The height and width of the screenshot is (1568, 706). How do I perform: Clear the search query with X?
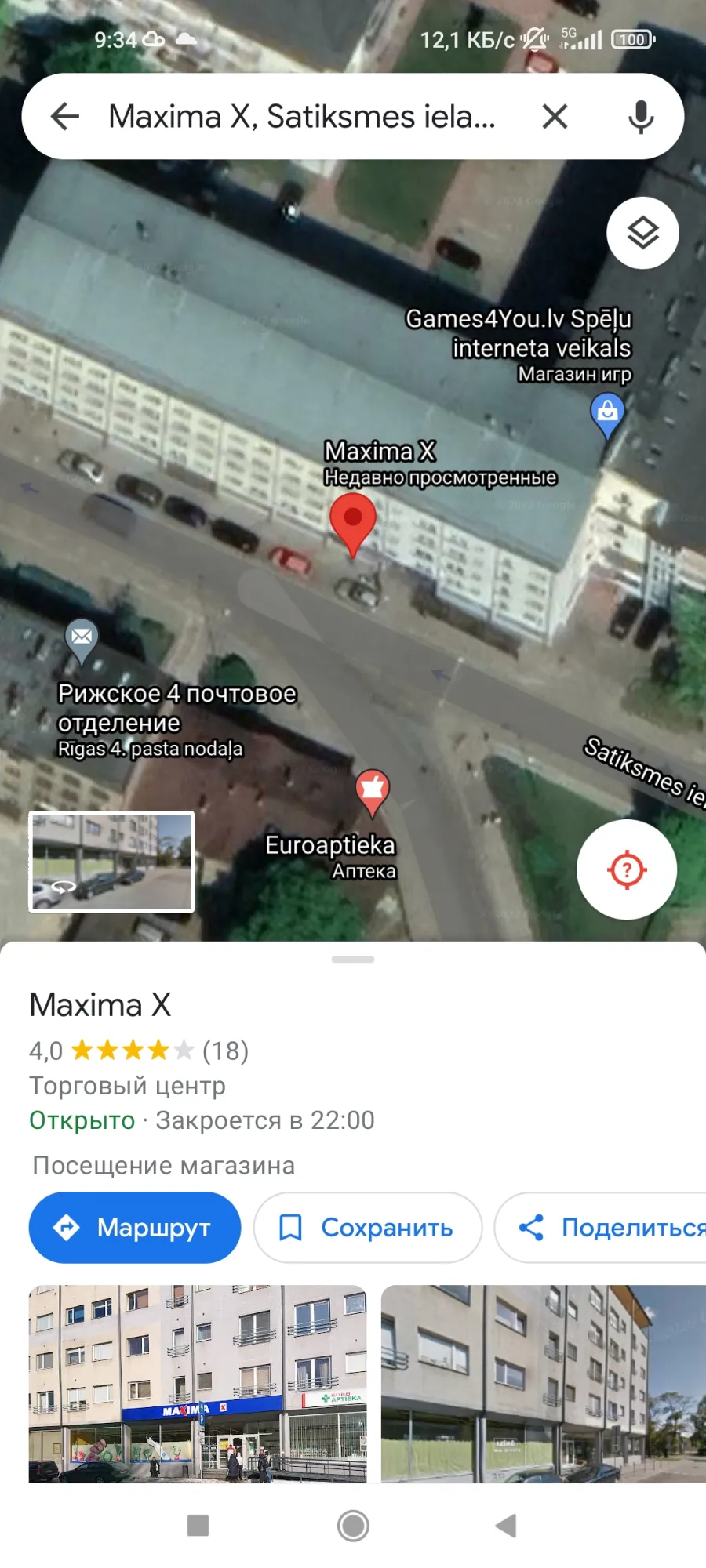click(x=555, y=117)
